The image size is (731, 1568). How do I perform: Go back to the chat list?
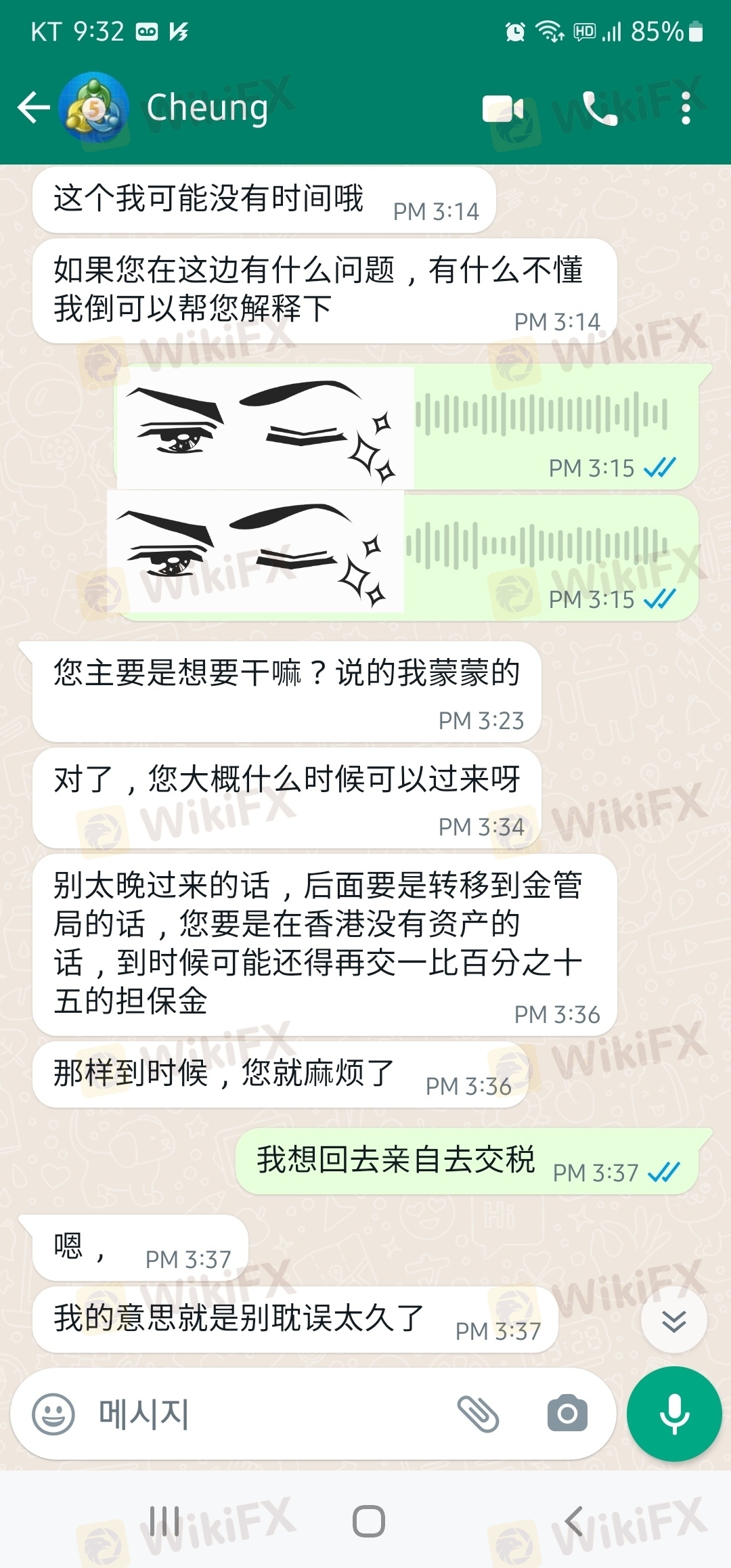tap(33, 108)
